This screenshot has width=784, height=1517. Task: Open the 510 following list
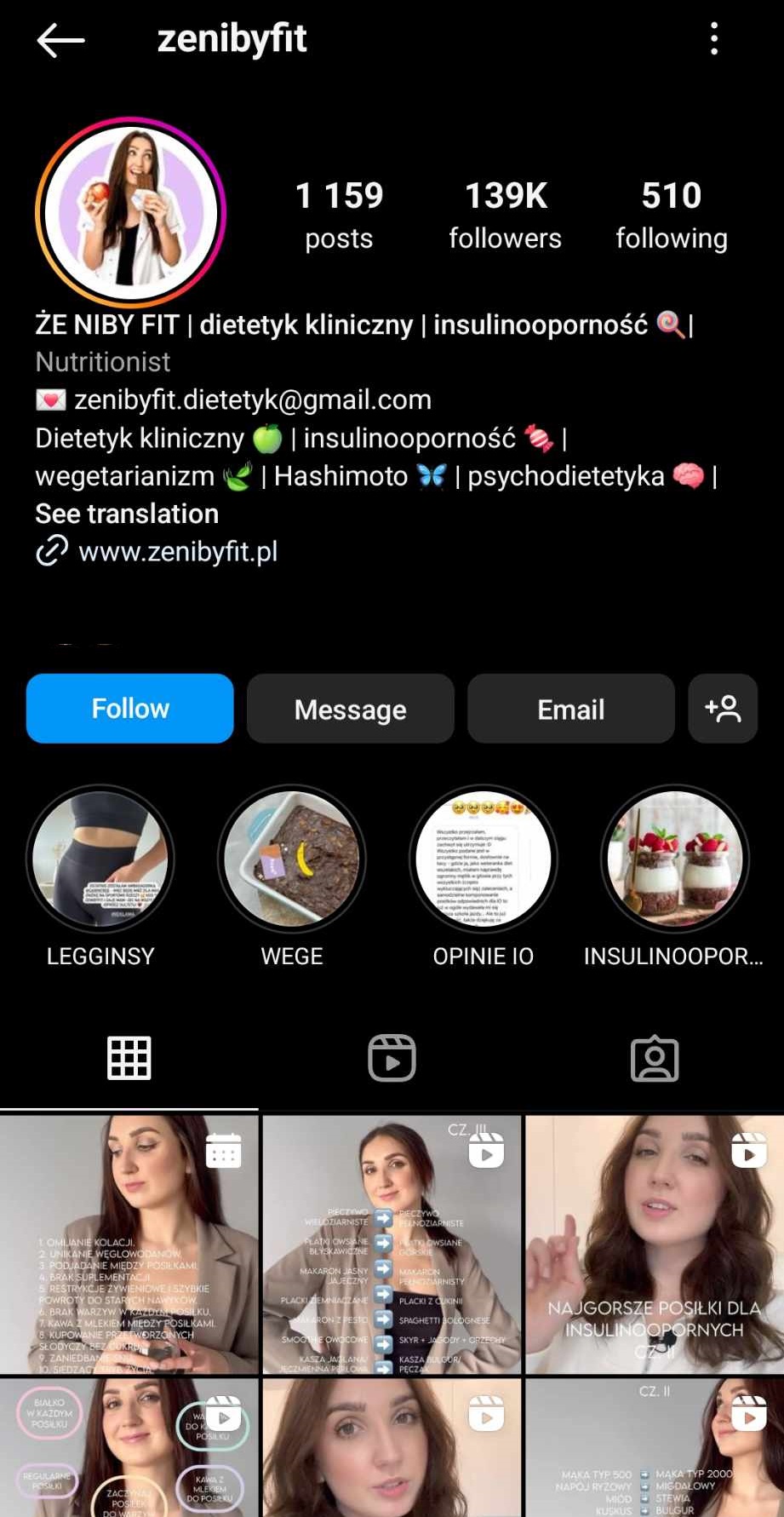[x=671, y=215]
